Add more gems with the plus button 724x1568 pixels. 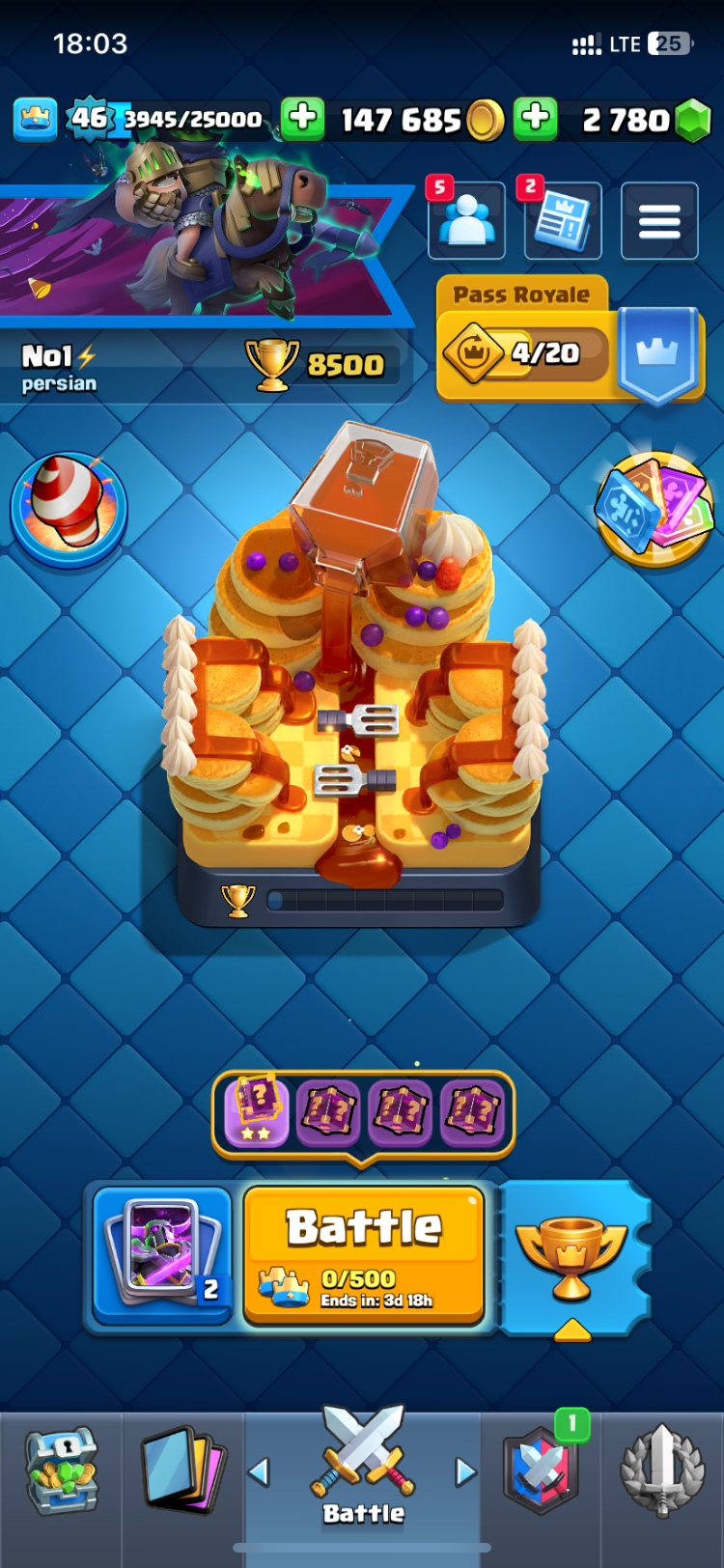536,119
